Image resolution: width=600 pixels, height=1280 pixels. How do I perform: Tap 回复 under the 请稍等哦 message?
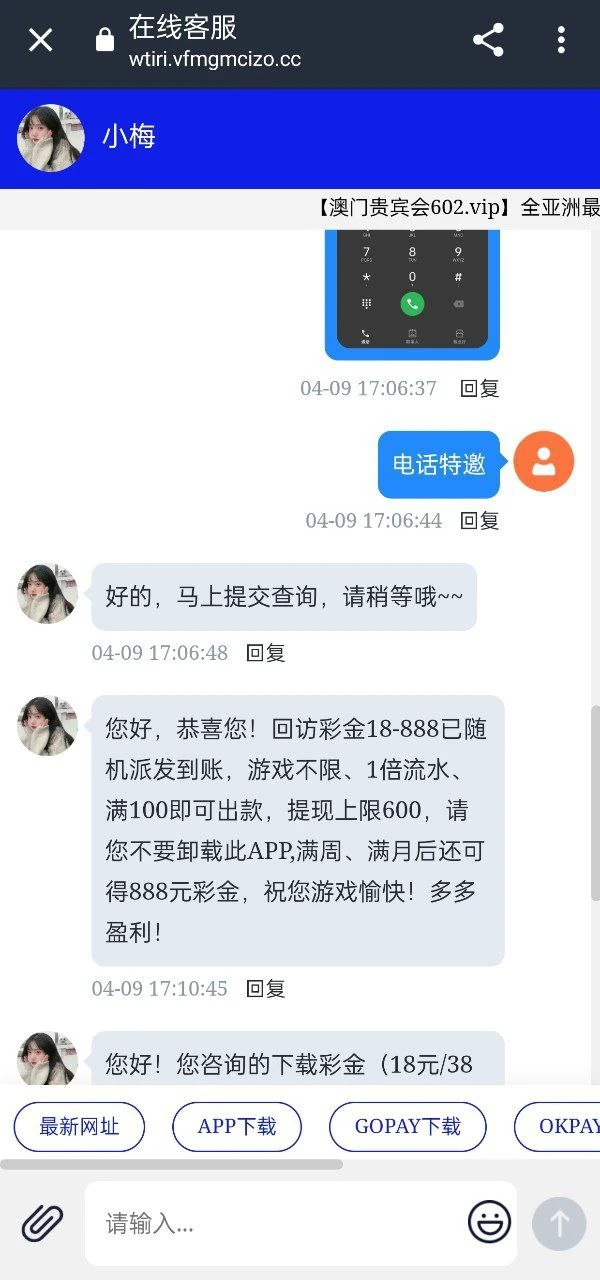click(266, 653)
